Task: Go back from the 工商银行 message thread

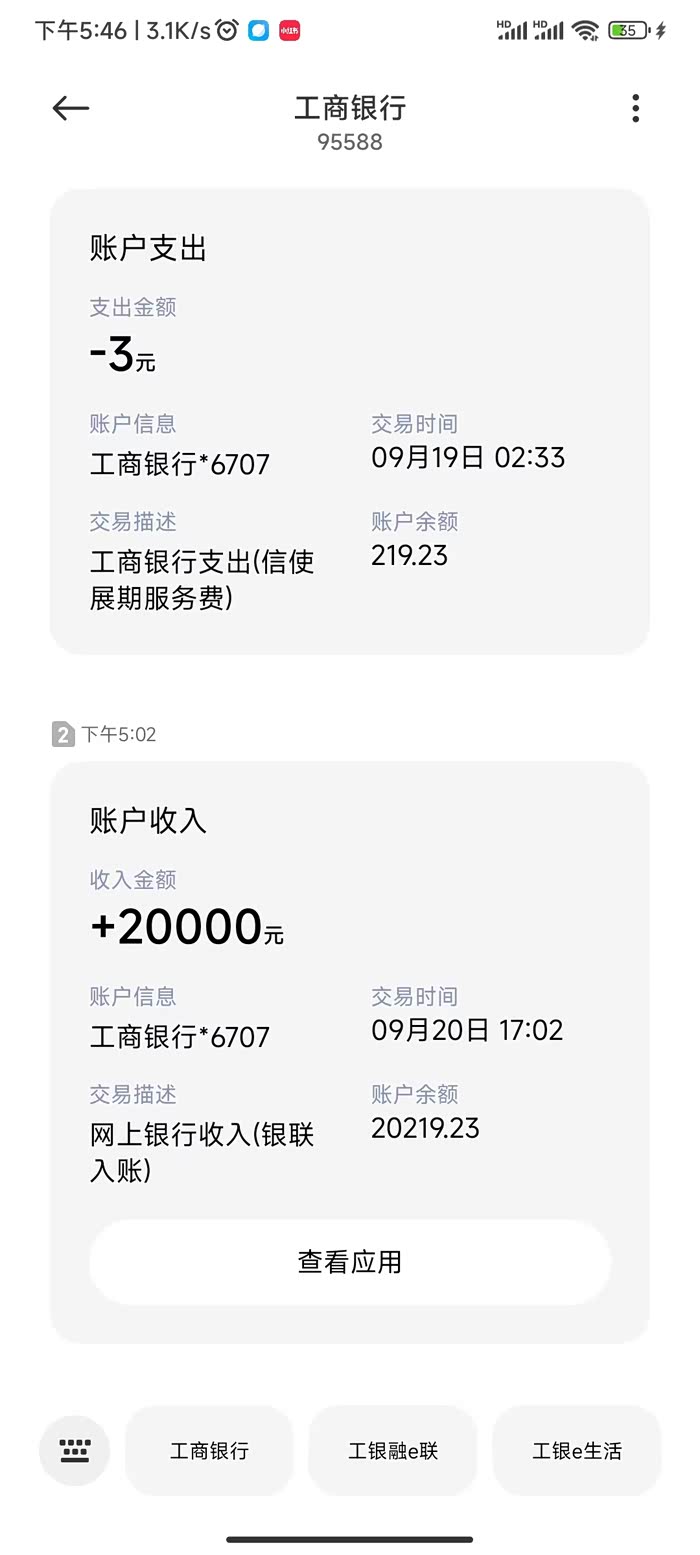Action: pos(71,108)
